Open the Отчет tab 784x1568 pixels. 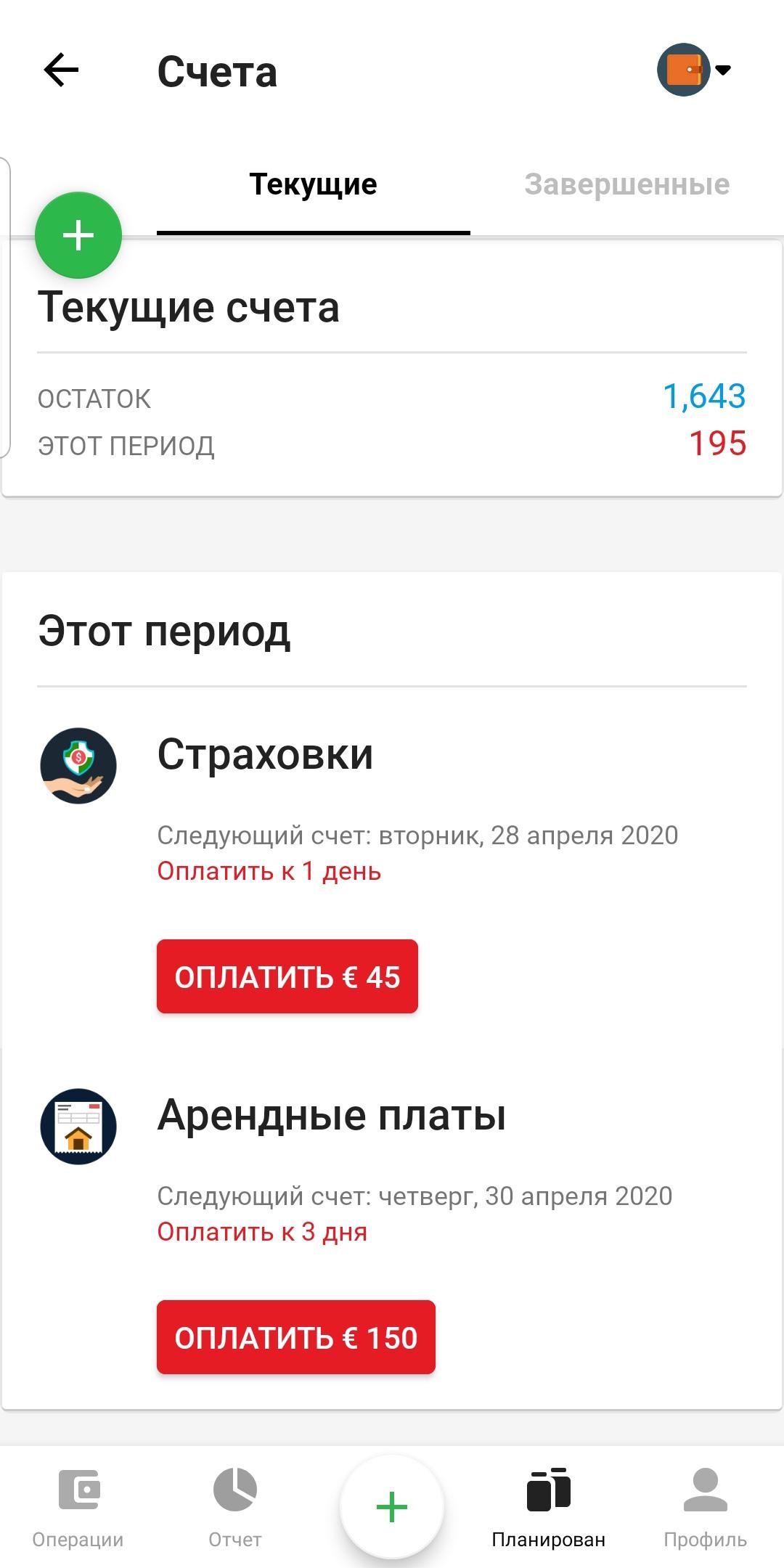click(x=234, y=1506)
